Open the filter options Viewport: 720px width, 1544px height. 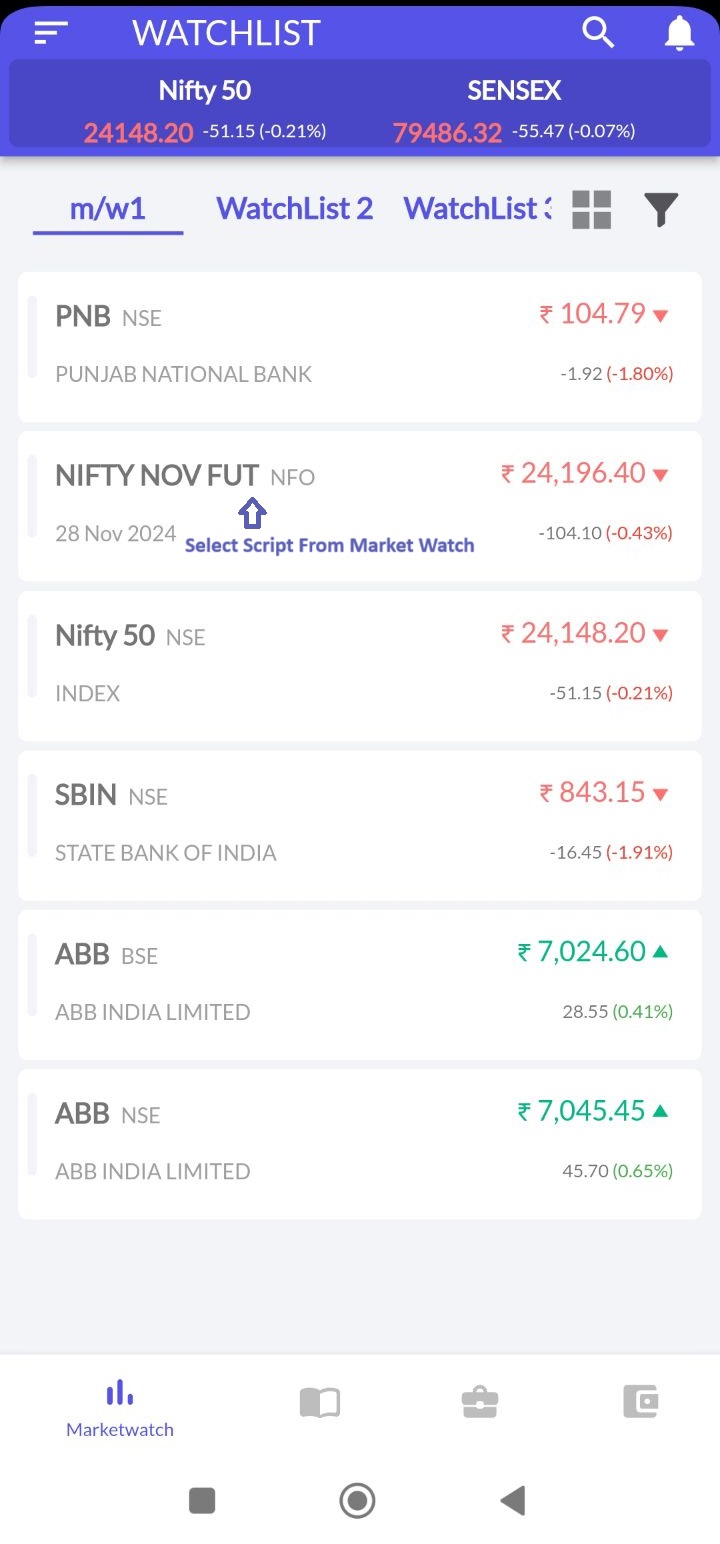661,210
